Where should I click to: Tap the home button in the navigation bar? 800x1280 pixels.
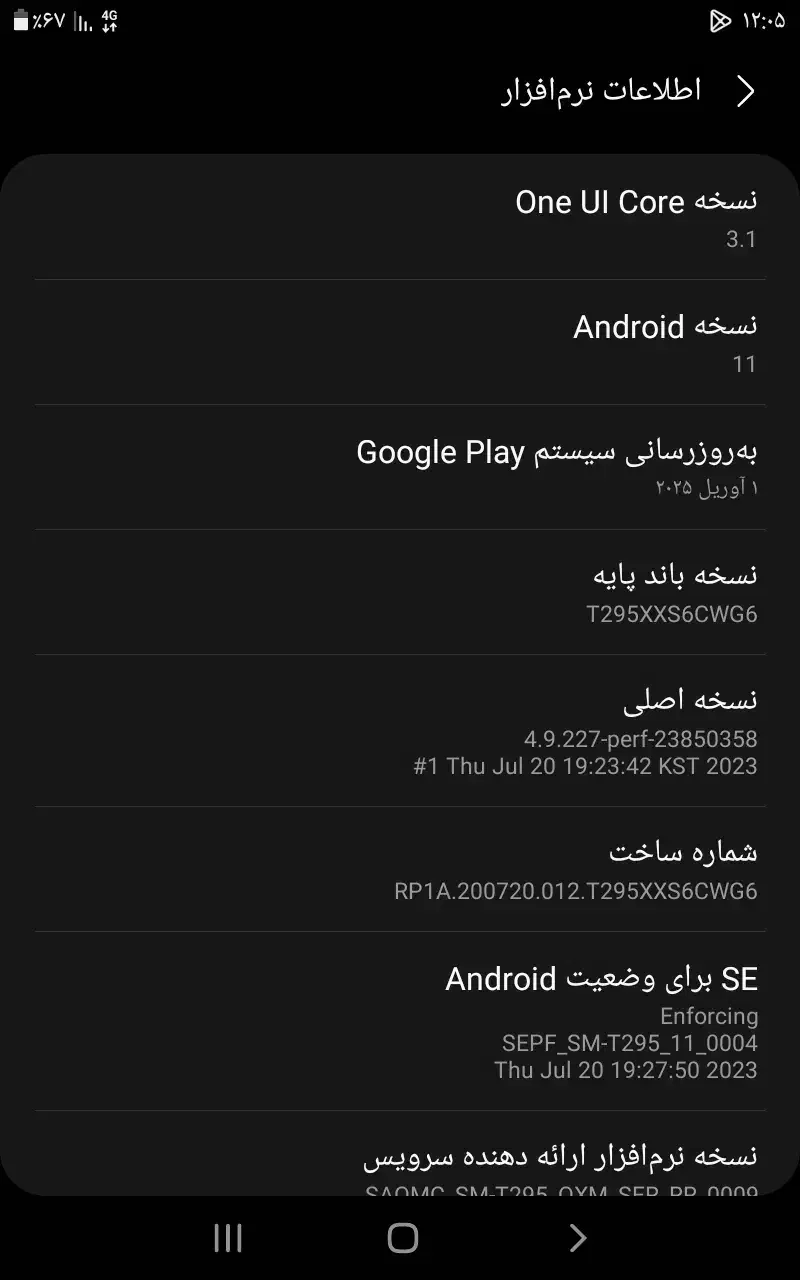point(400,1238)
